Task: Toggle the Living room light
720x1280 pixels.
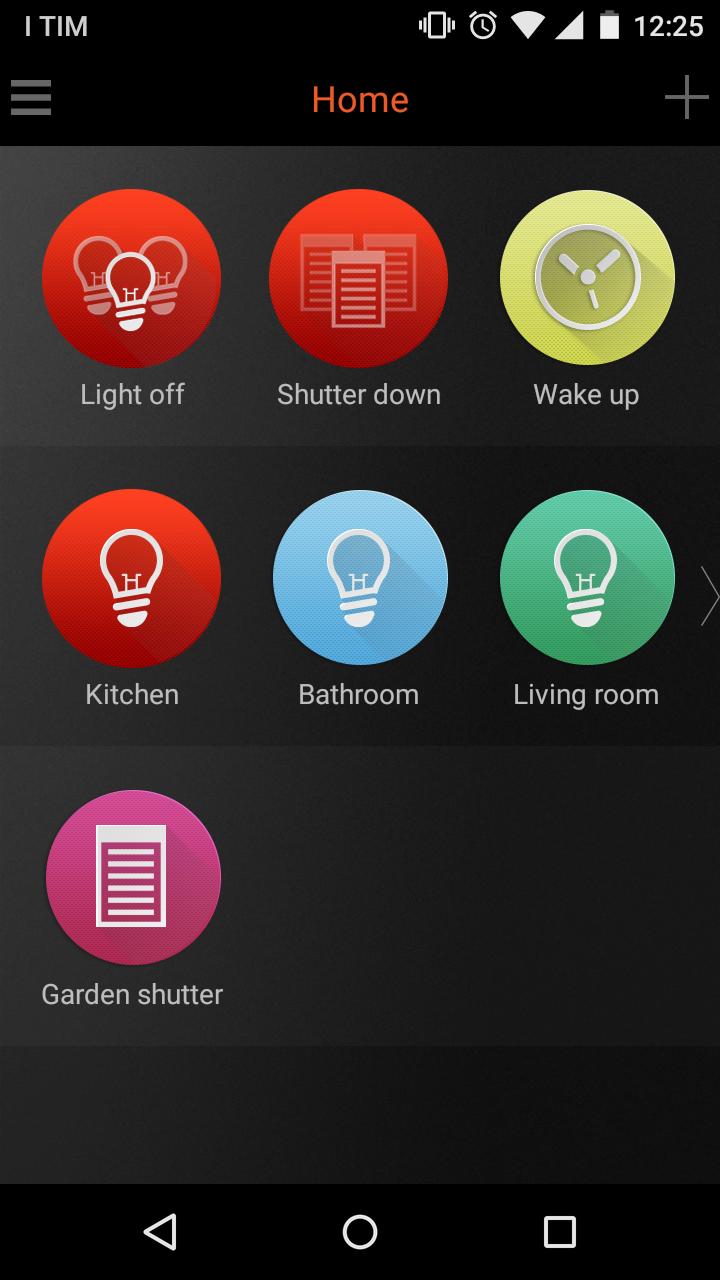Action: pyautogui.click(x=587, y=578)
